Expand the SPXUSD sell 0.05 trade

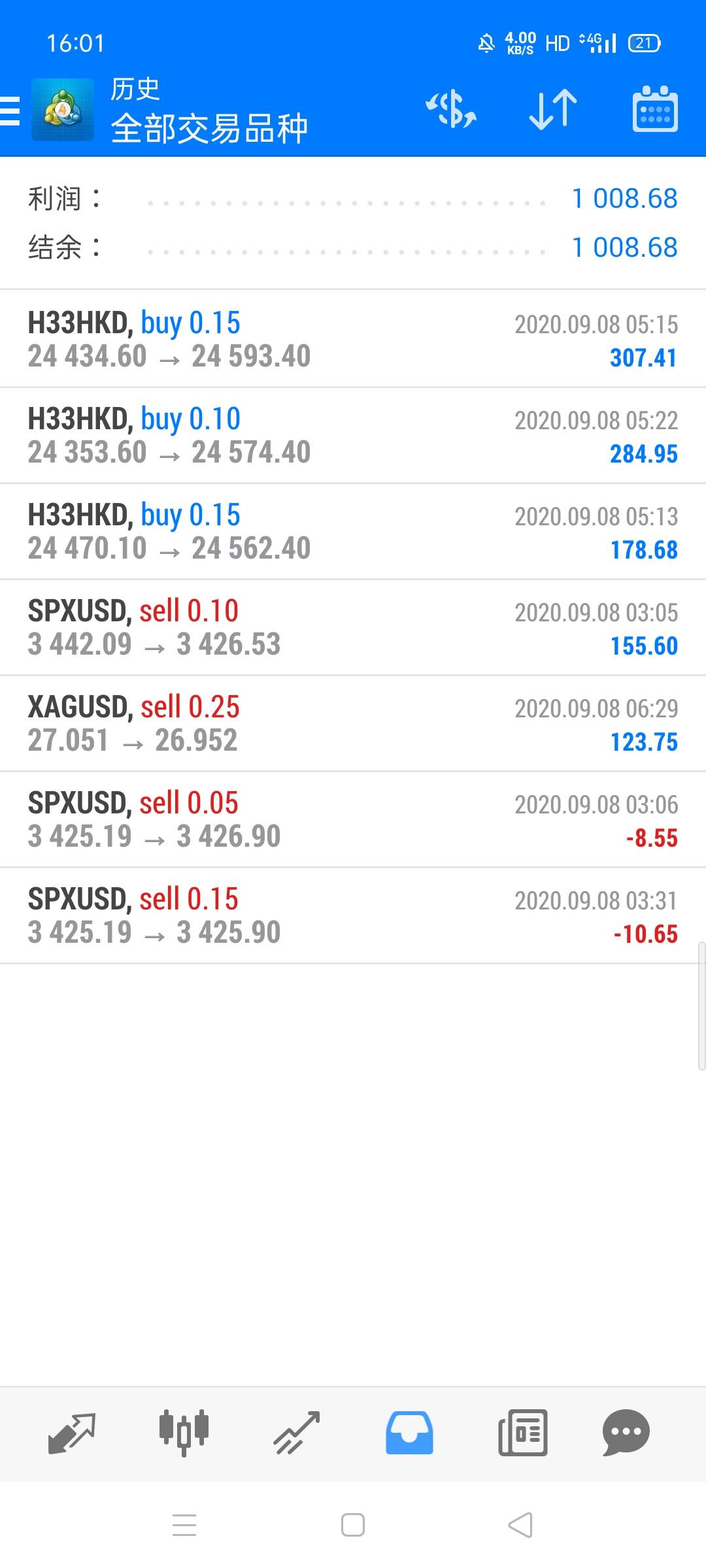click(353, 819)
